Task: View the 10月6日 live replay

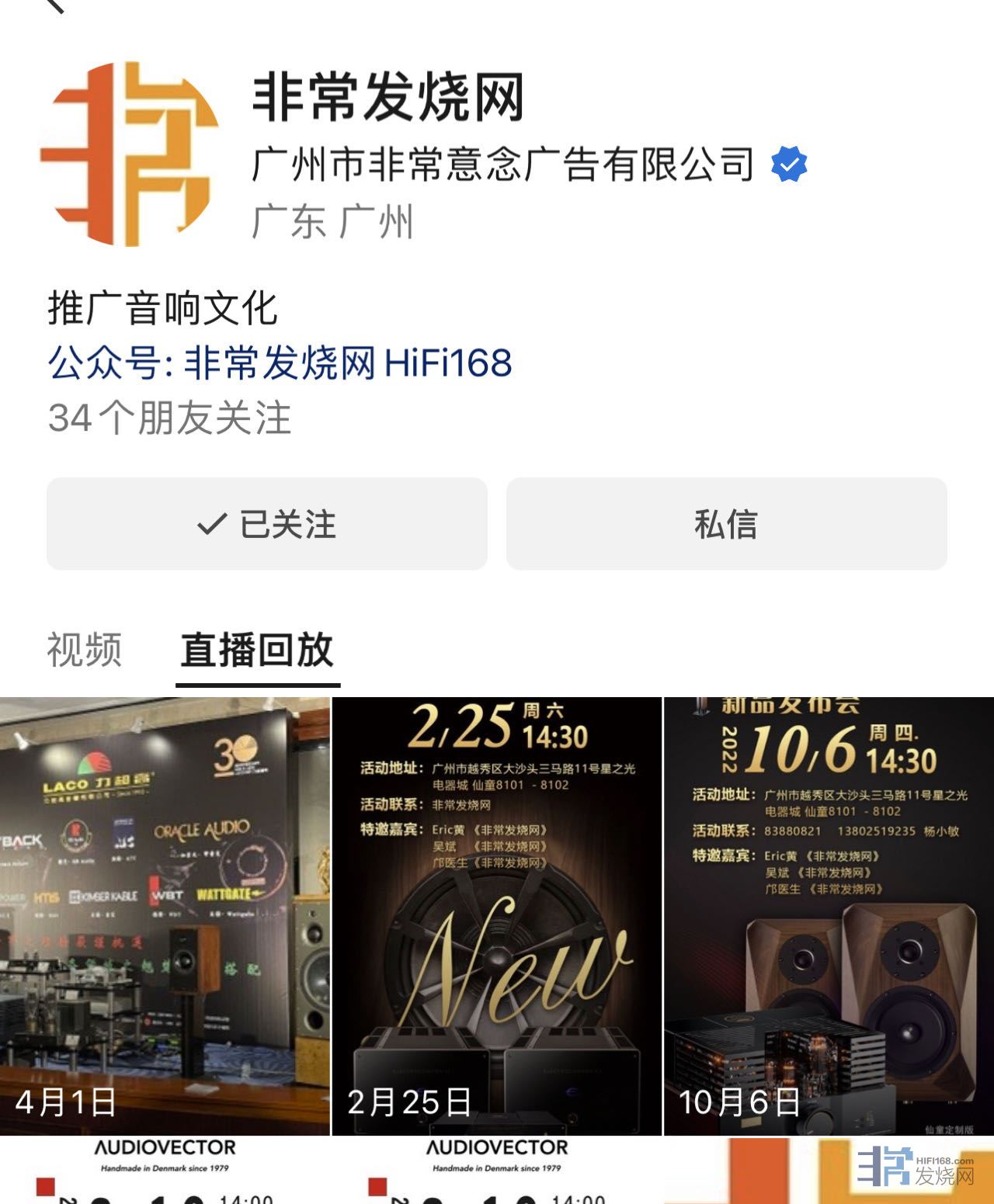Action: 829,916
